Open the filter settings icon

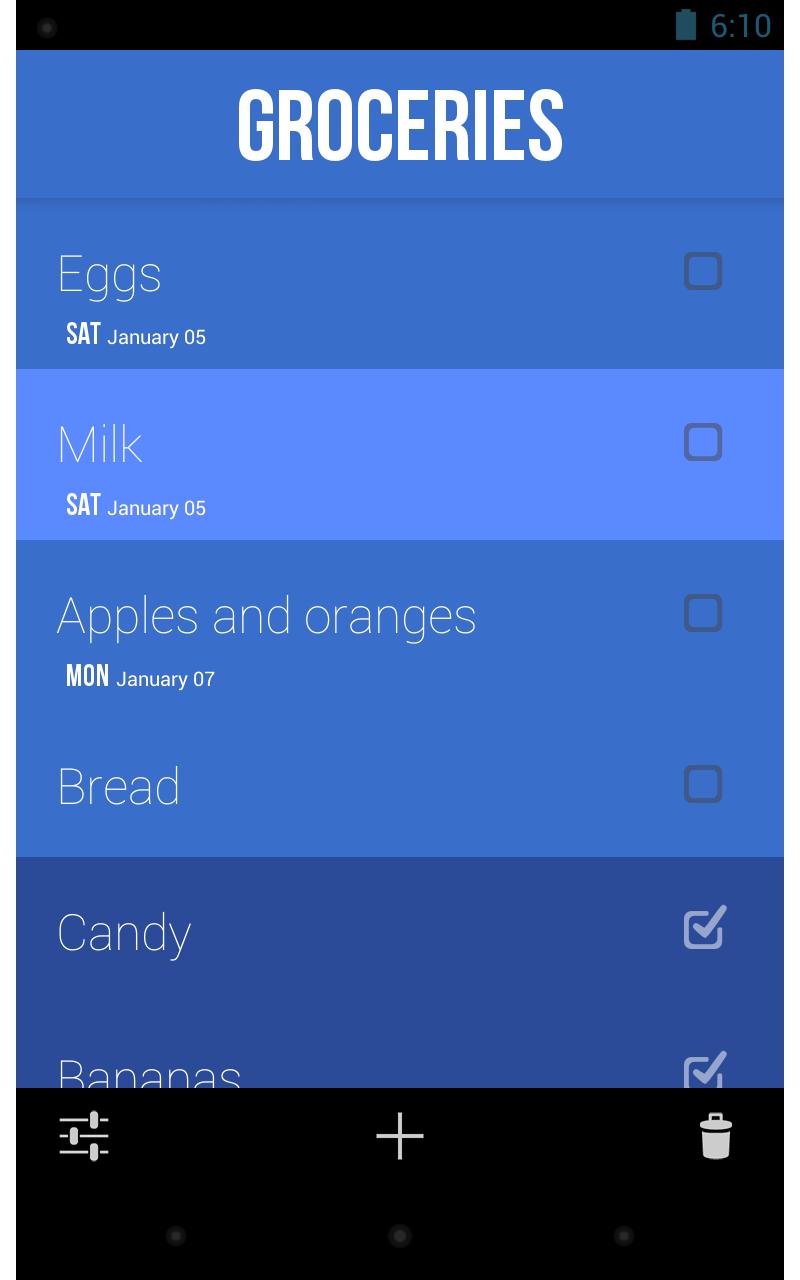tap(84, 1136)
